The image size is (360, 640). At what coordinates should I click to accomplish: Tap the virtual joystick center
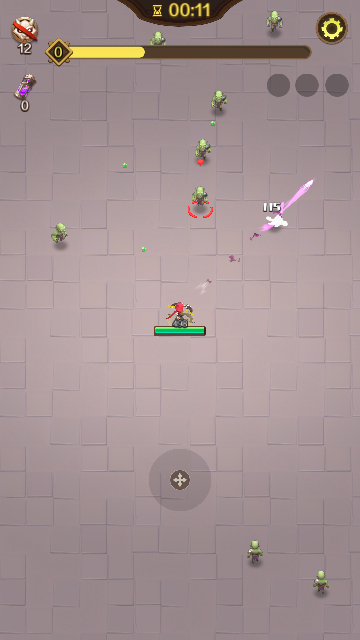(180, 480)
